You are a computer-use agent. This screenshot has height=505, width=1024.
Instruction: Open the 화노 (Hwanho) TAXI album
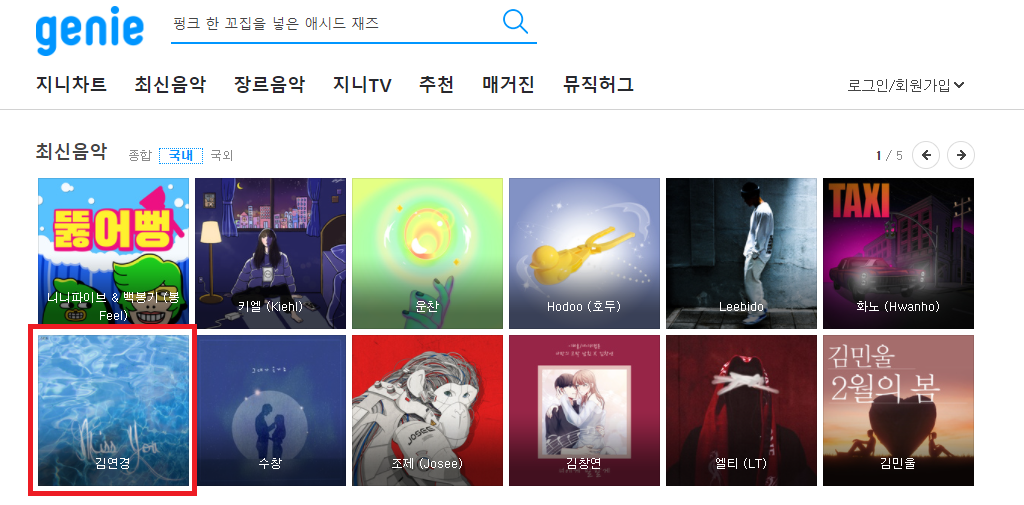click(898, 253)
